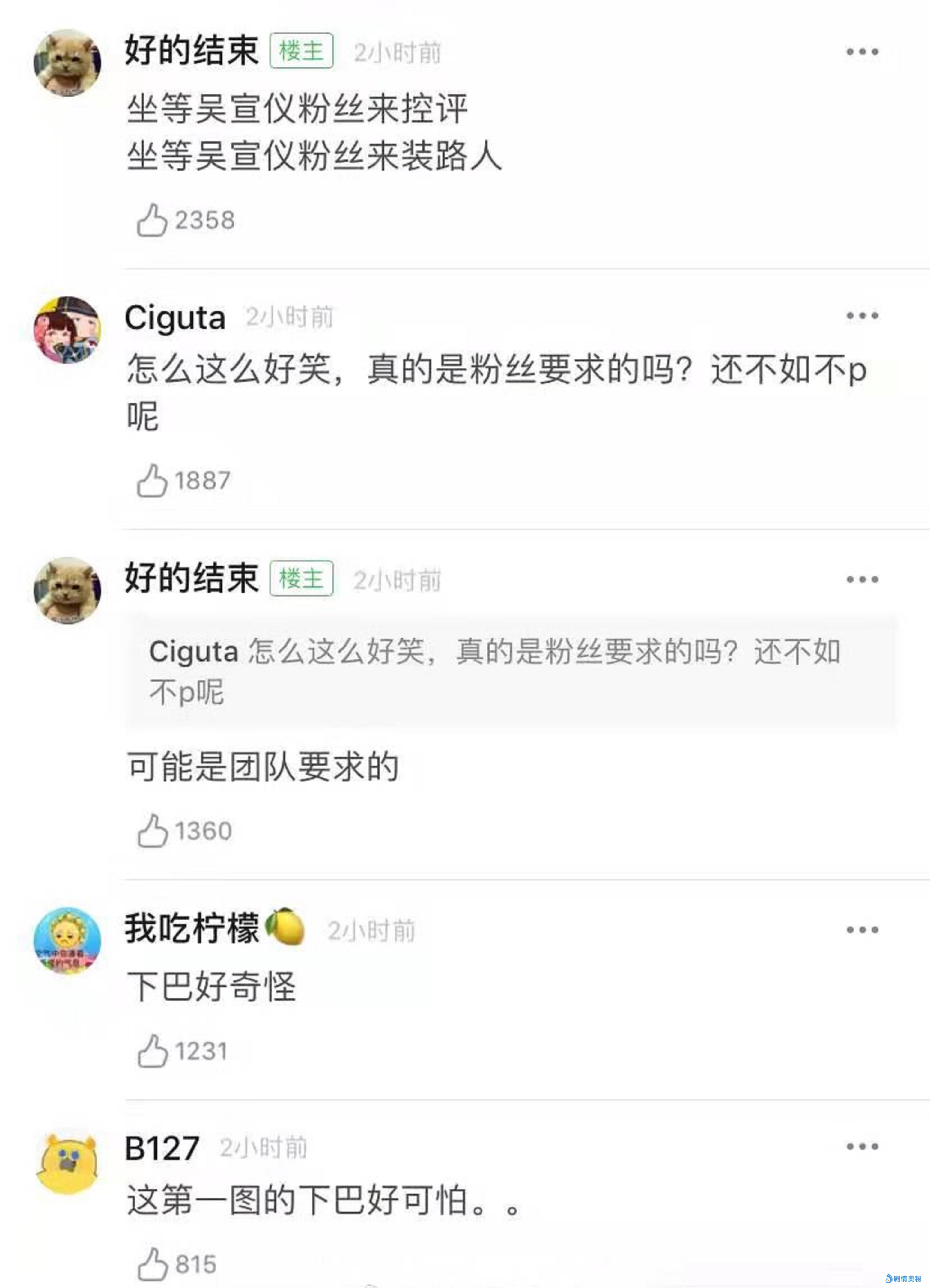This screenshot has height=1288, width=930.
Task: Open overflow menu on 我吃柠檬's comment
Action: 861,930
